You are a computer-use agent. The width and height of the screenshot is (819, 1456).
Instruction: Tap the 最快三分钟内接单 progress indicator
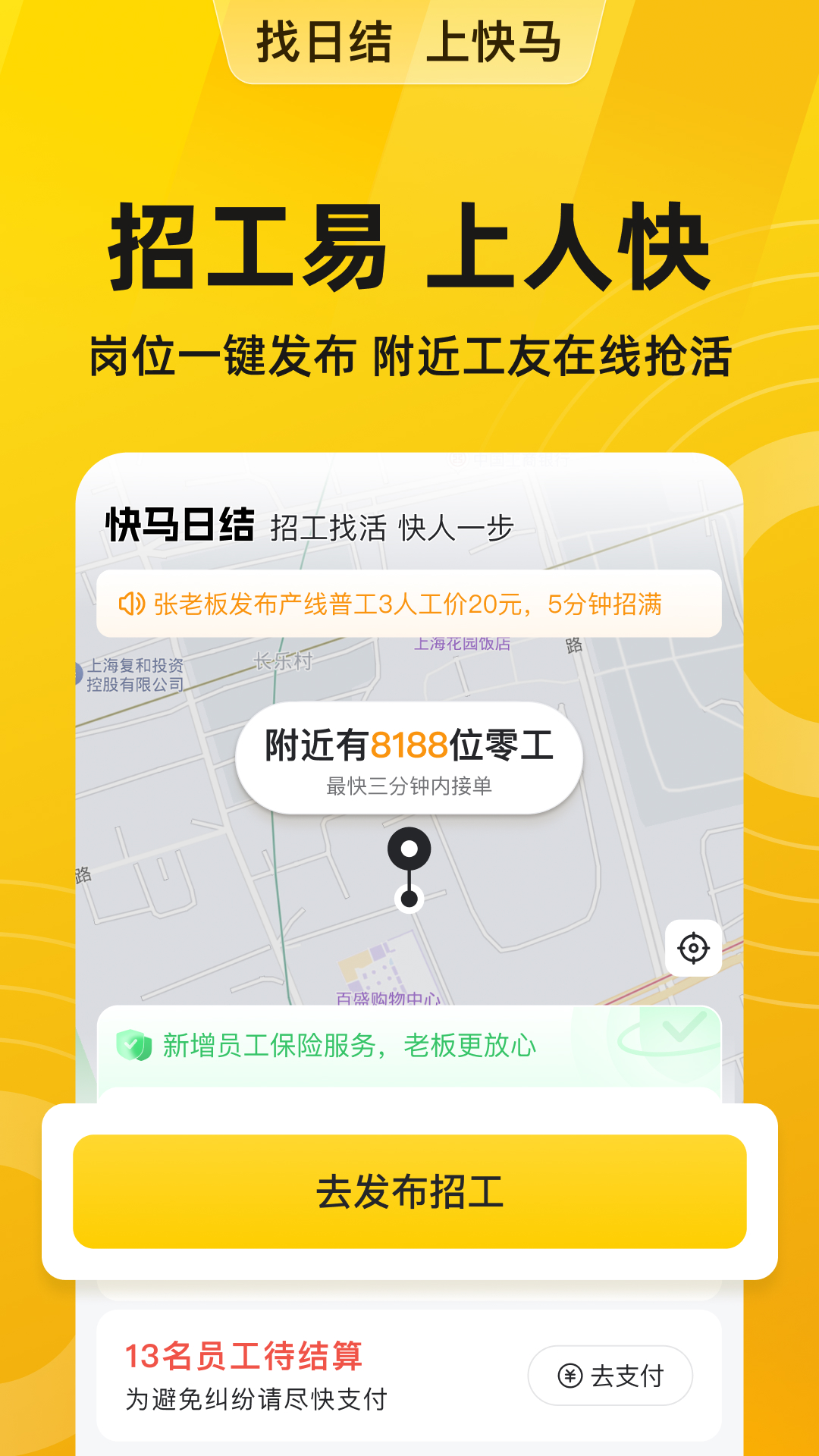(x=409, y=785)
